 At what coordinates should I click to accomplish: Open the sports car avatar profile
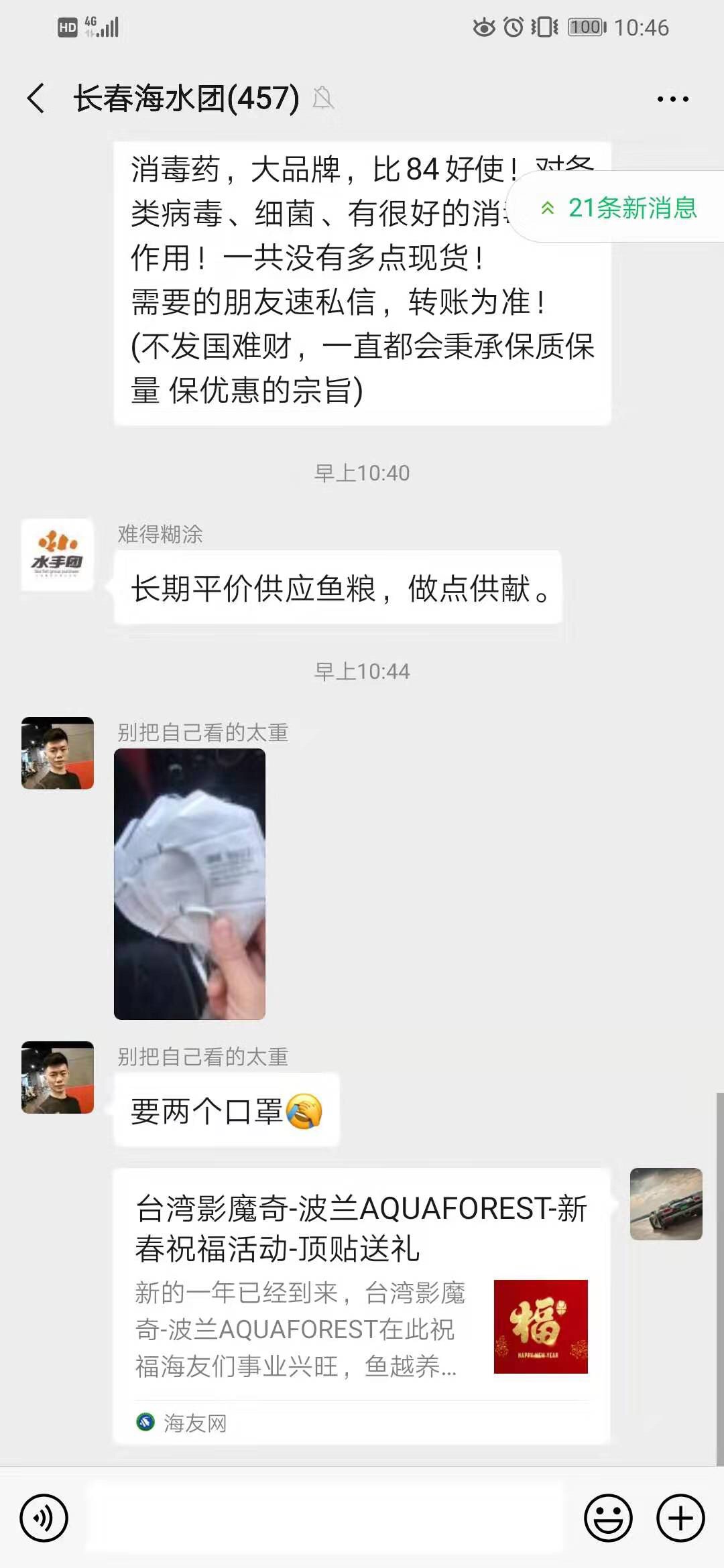(666, 1204)
